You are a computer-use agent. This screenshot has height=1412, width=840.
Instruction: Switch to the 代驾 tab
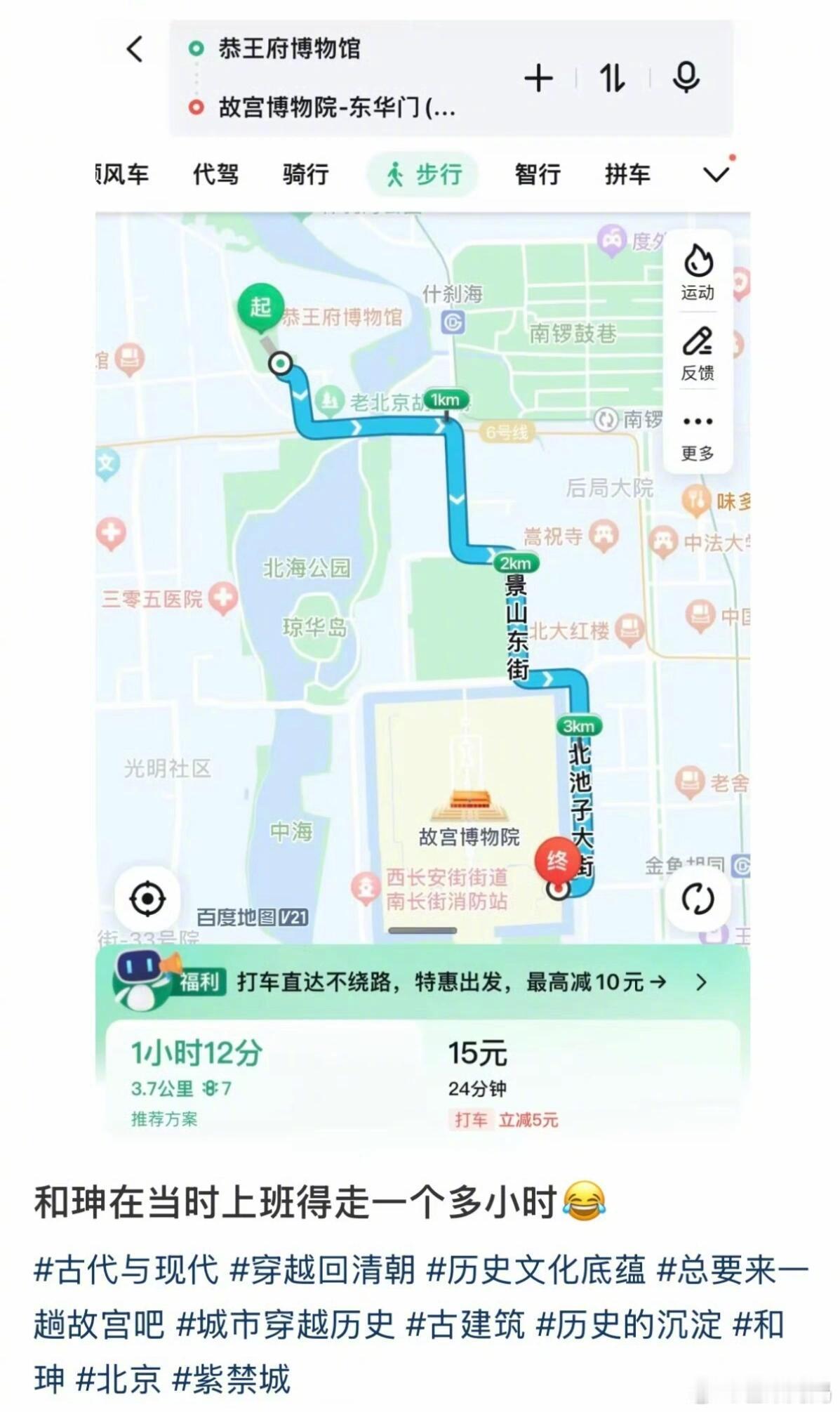[216, 173]
